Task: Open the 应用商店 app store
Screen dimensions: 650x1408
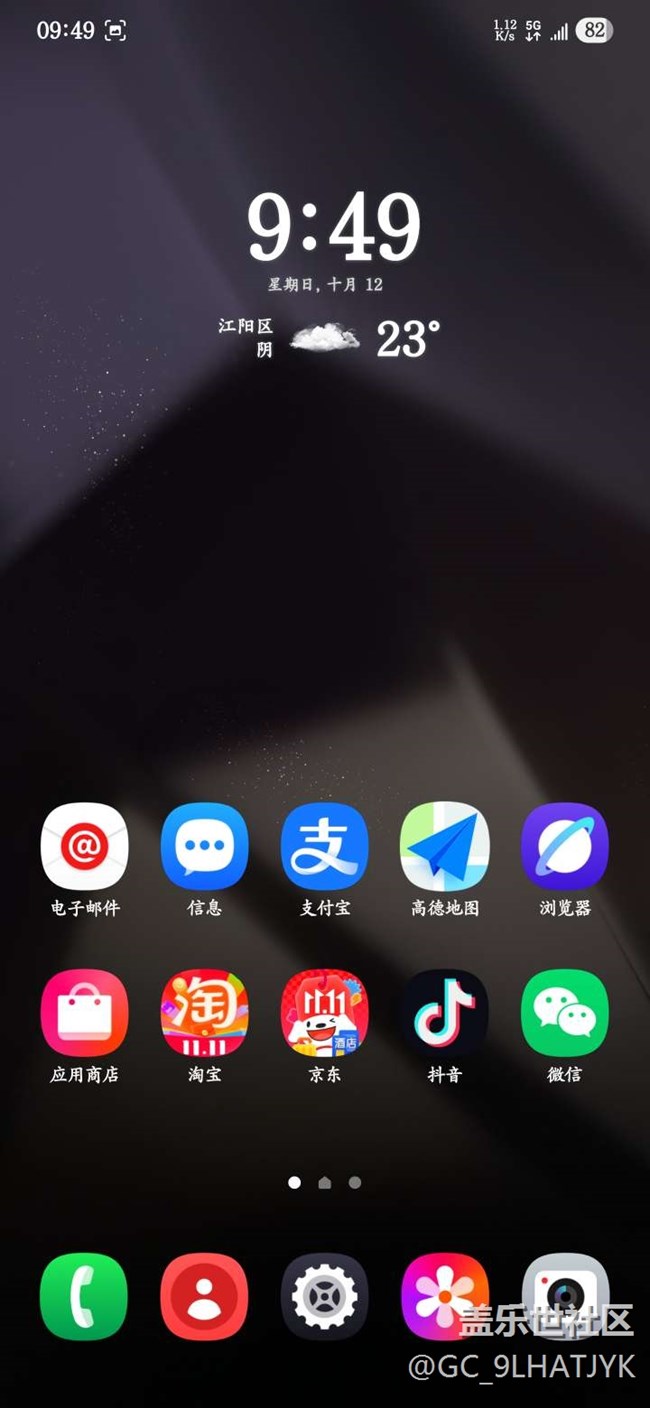Action: [x=84, y=1013]
